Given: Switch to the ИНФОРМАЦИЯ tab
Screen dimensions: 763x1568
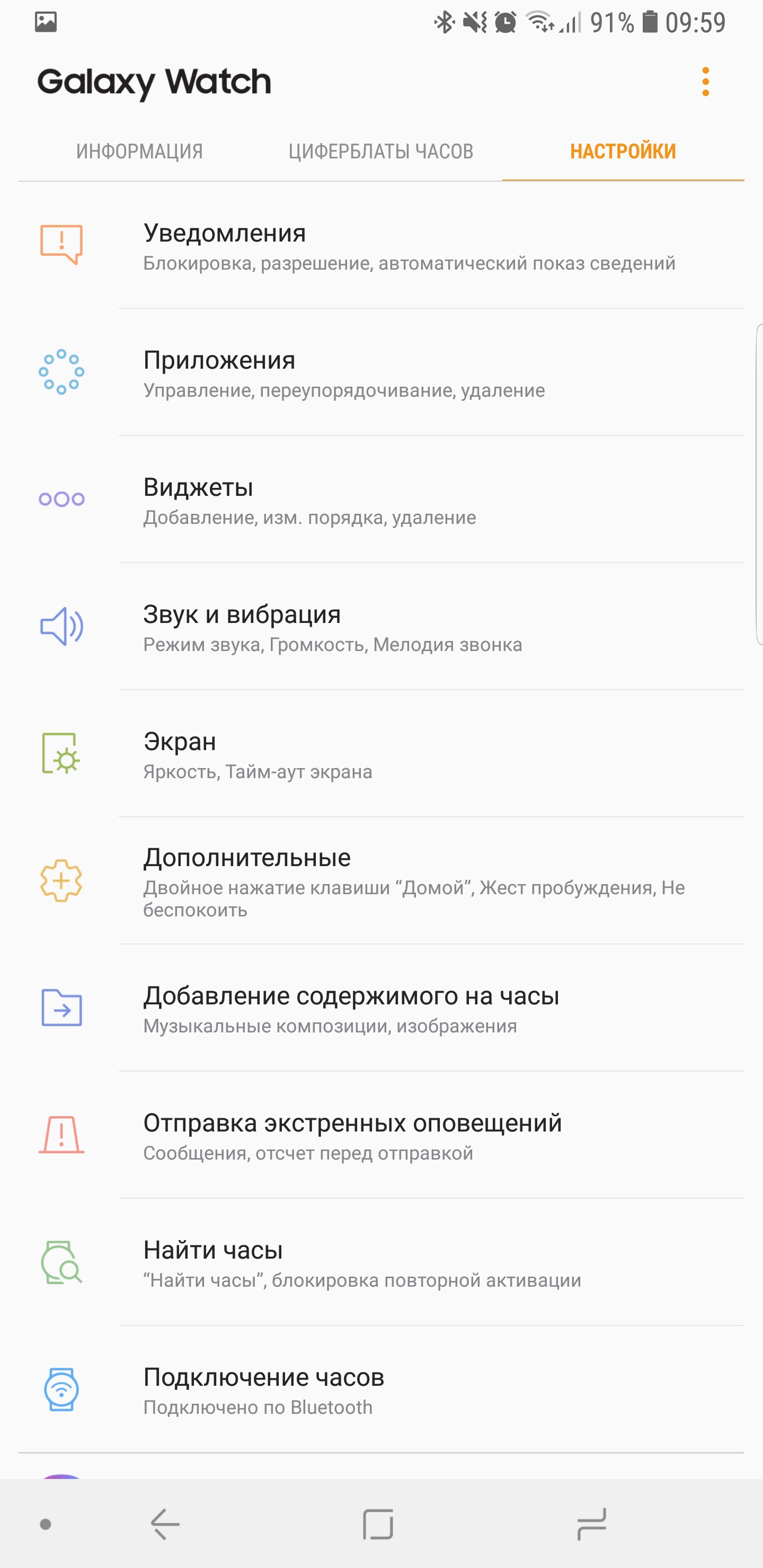Looking at the screenshot, I should point(139,152).
